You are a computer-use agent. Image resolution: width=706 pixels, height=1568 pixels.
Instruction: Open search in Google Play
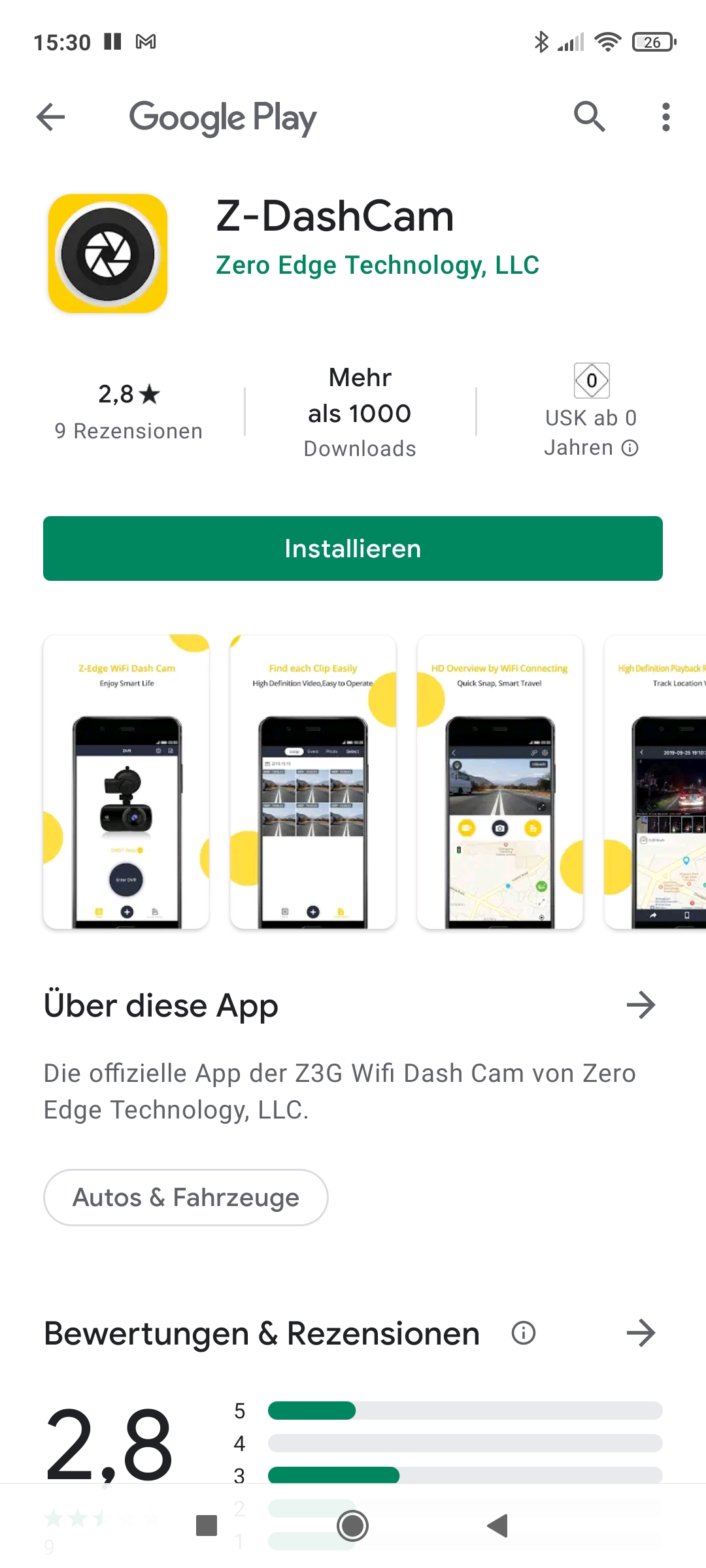point(589,117)
